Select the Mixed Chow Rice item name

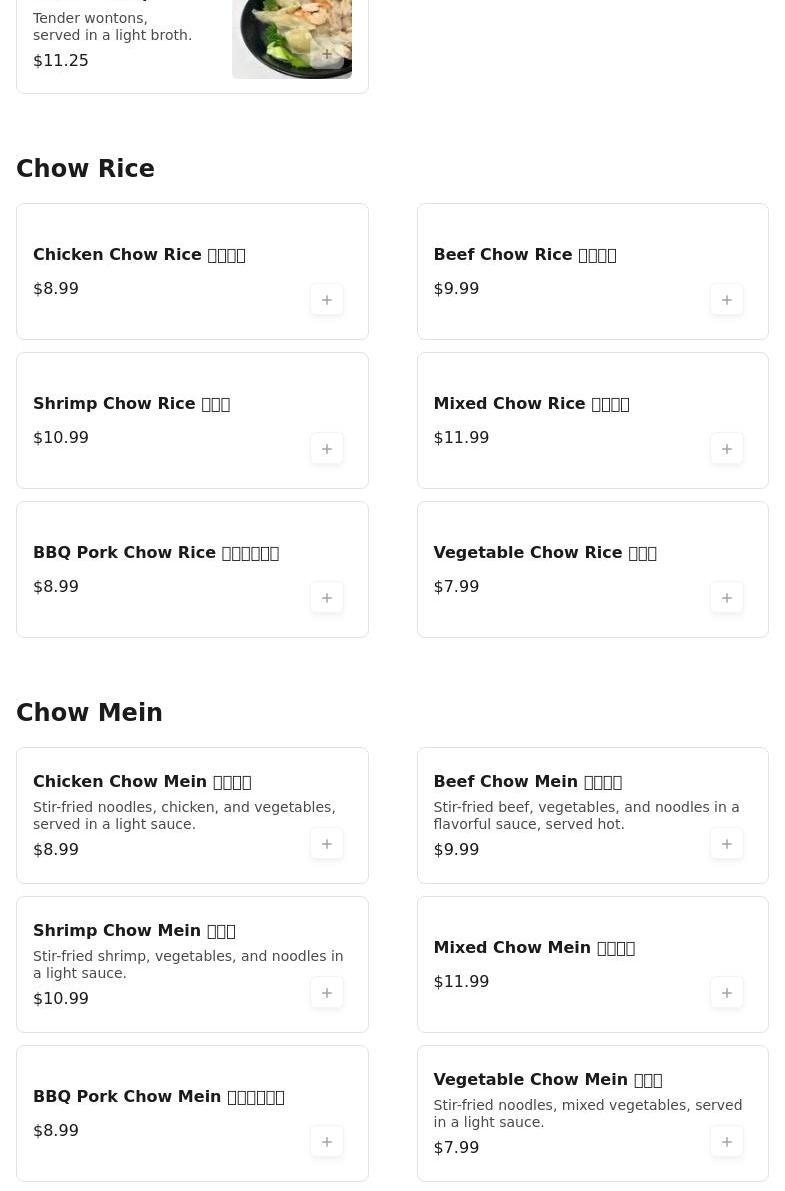tap(531, 403)
